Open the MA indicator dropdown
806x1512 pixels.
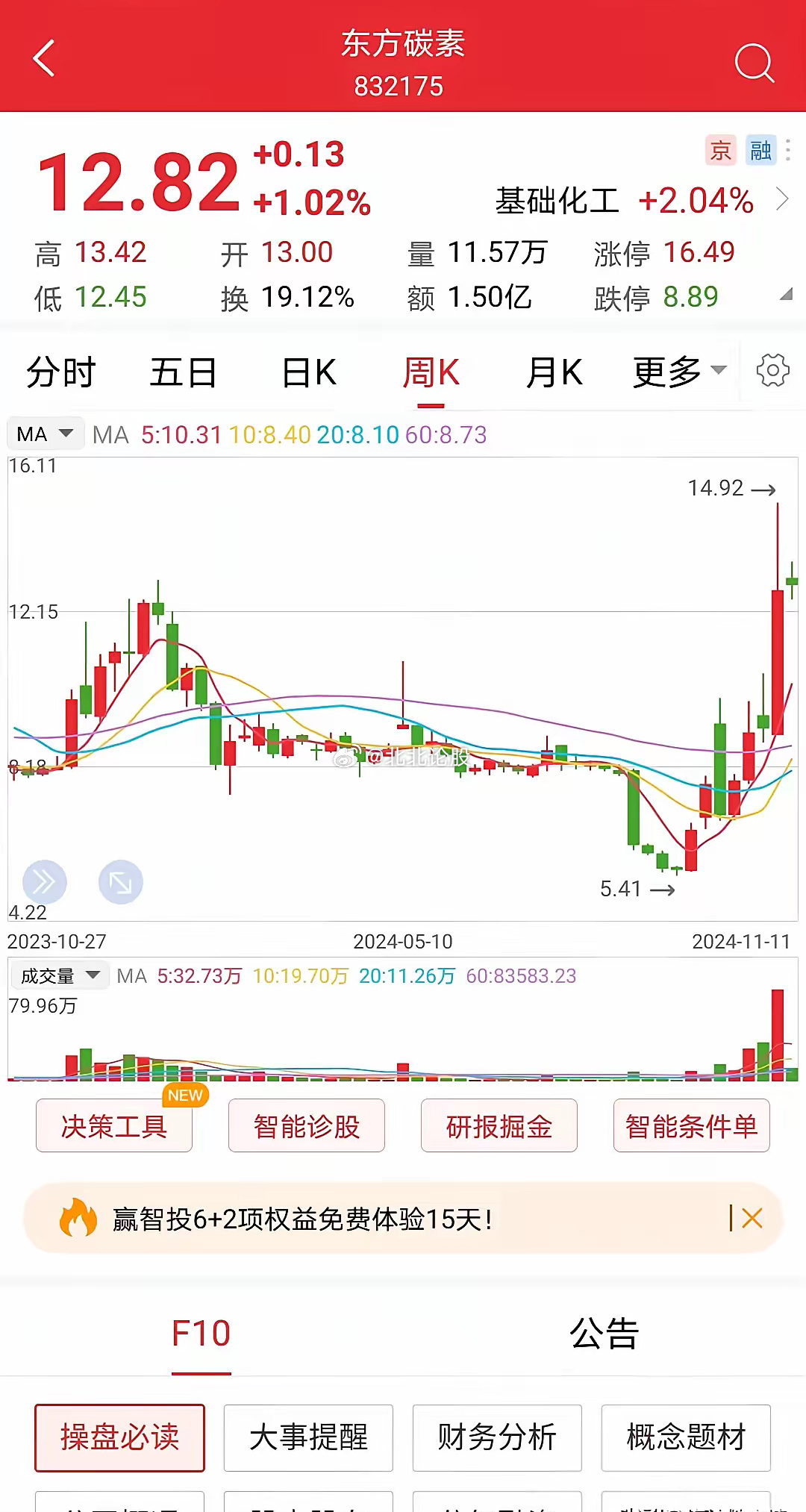pyautogui.click(x=45, y=434)
